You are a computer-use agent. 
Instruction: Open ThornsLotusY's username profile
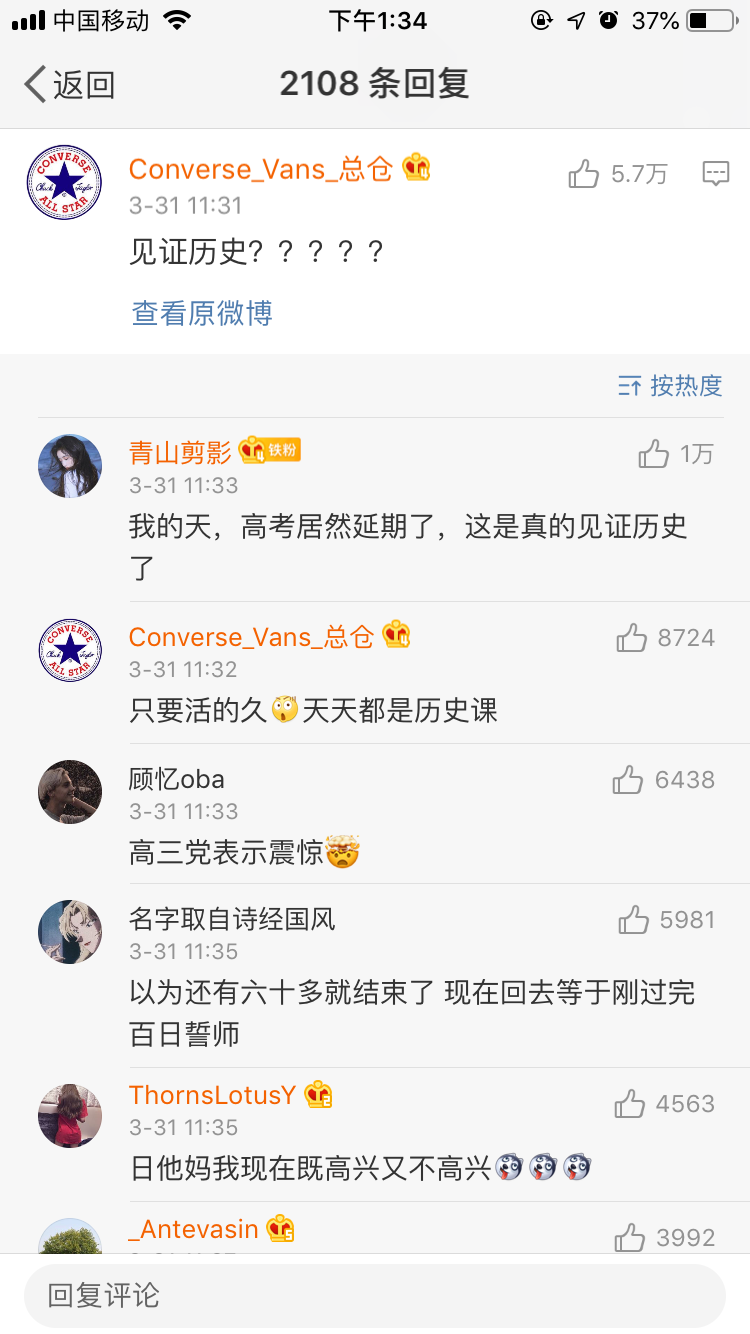point(212,1095)
